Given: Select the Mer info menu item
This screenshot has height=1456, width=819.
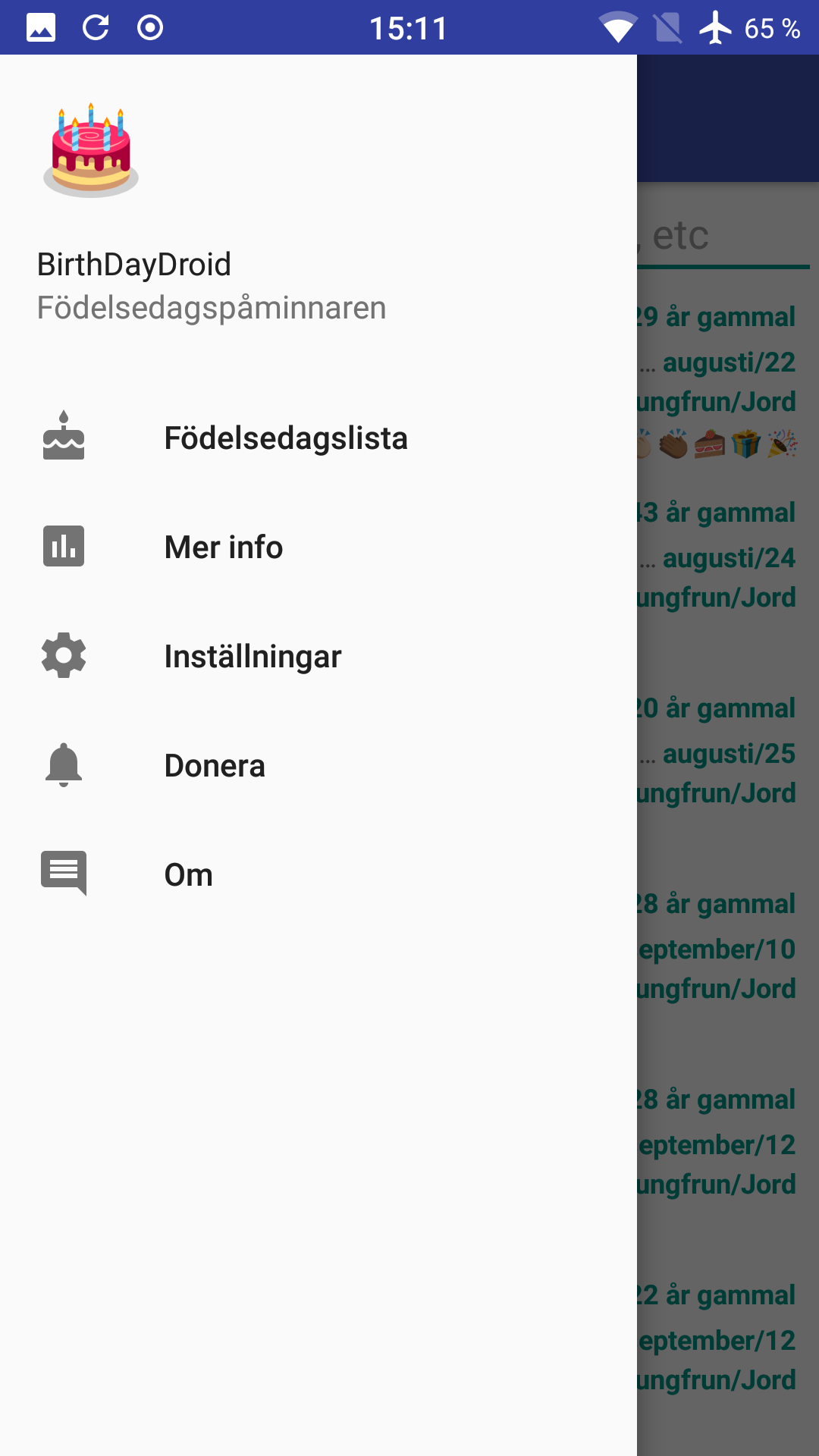Looking at the screenshot, I should (x=223, y=548).
